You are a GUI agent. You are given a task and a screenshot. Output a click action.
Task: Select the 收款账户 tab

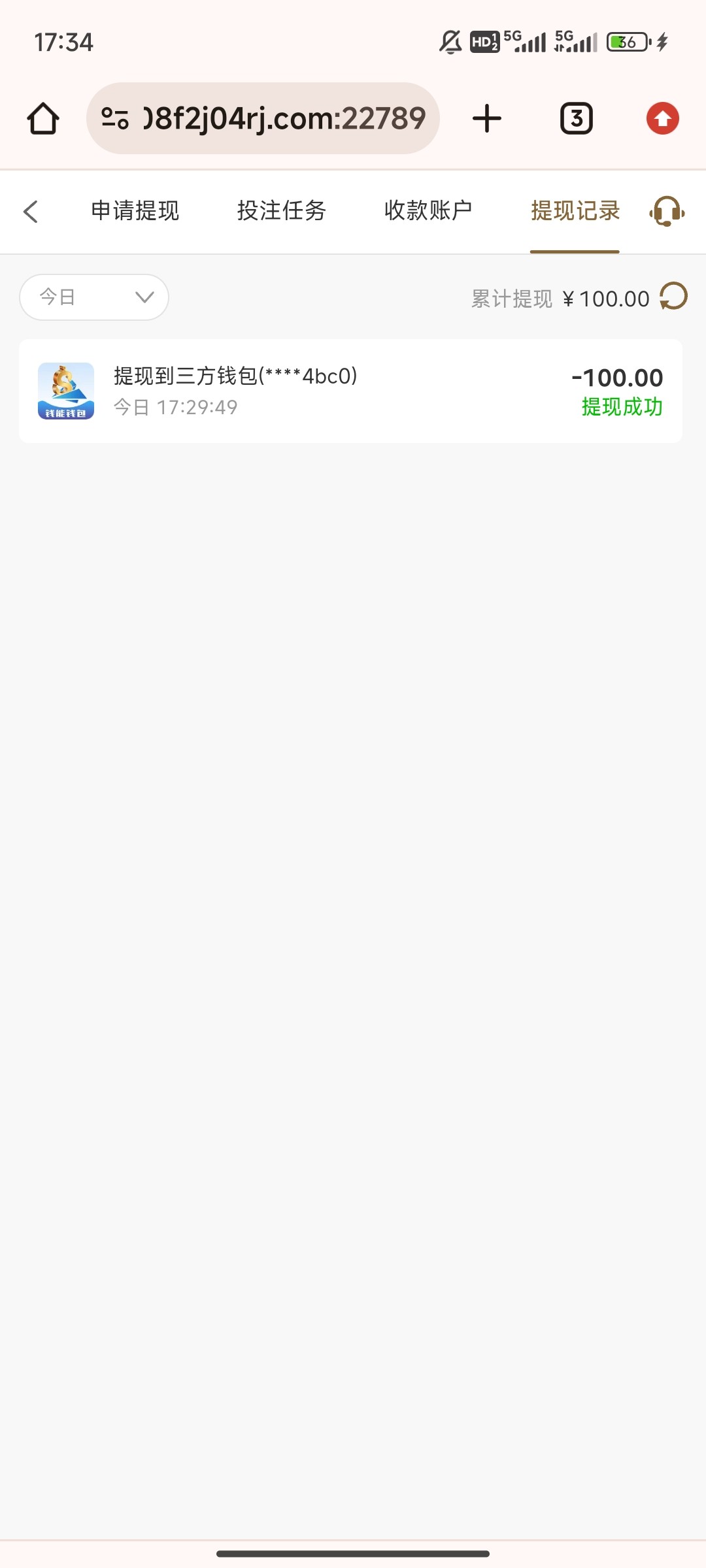coord(428,211)
